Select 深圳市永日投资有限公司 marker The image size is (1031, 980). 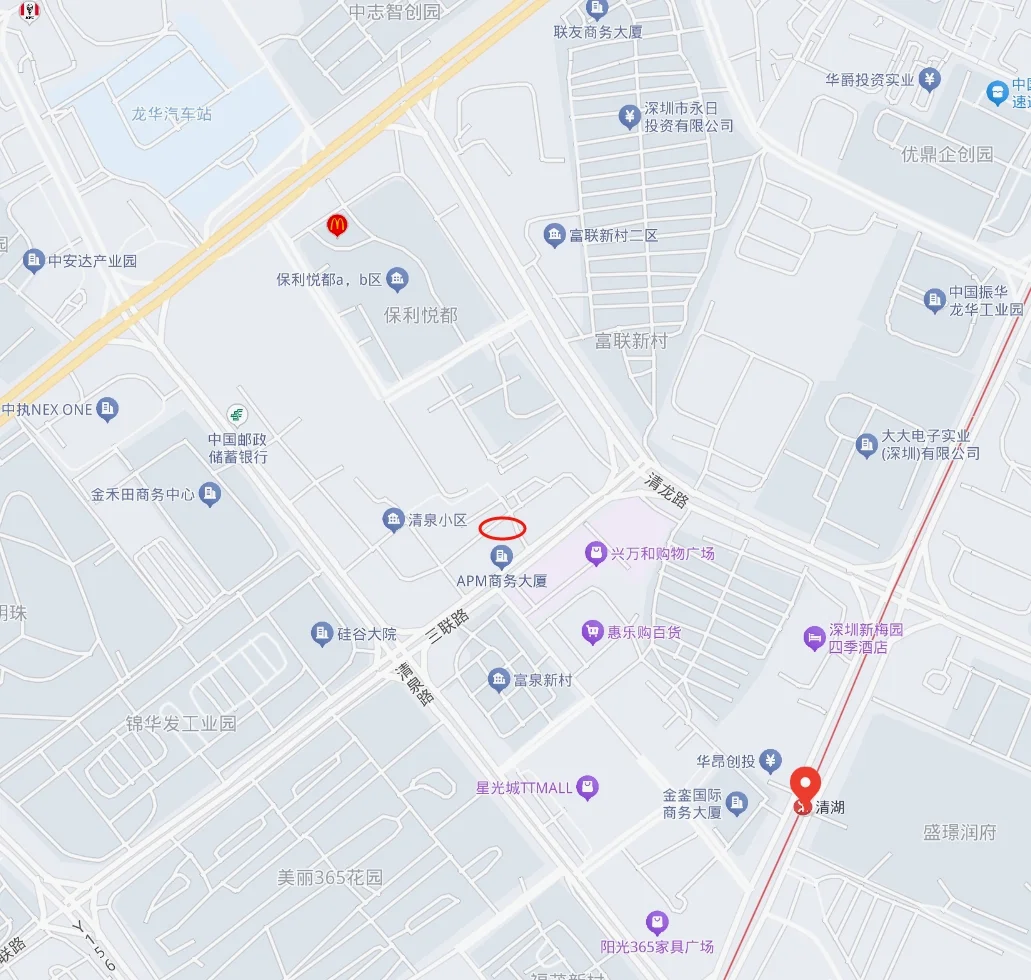click(x=628, y=116)
